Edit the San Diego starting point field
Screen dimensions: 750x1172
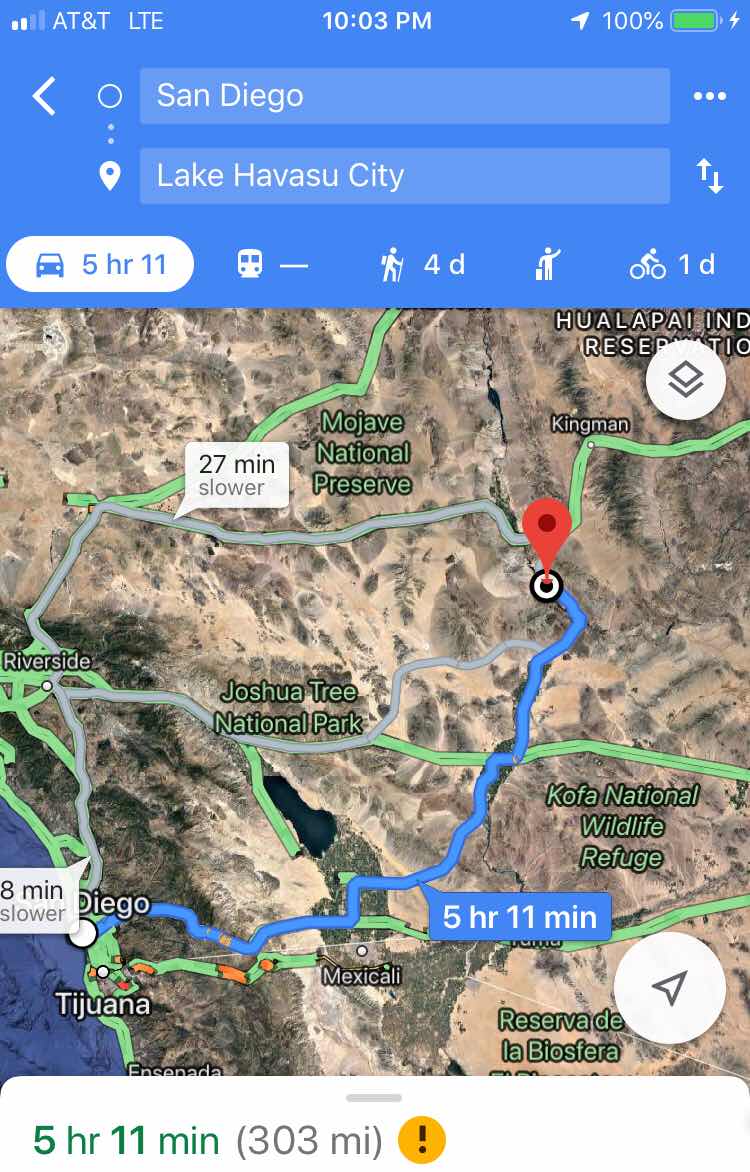pyautogui.click(x=404, y=96)
